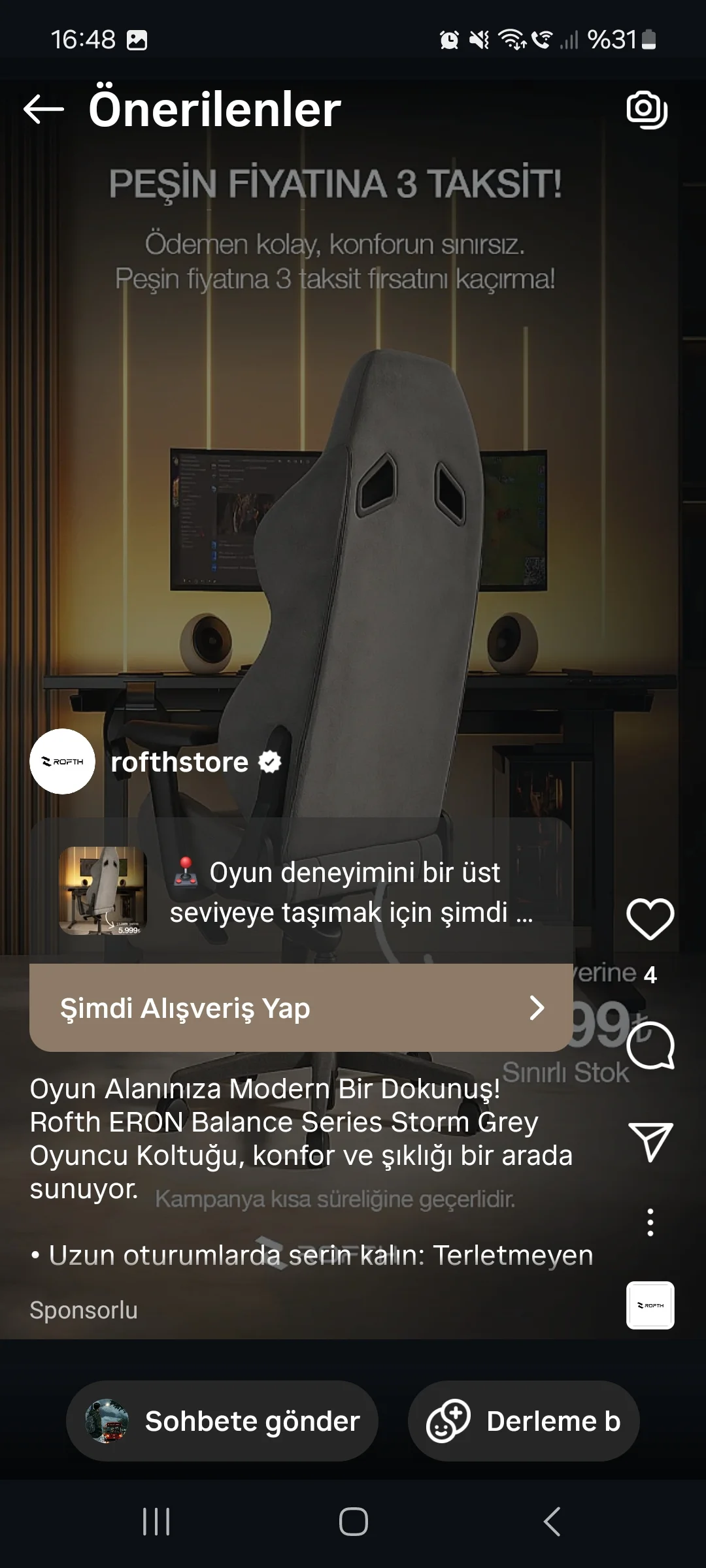Tap Sohbete gönder button
Viewport: 706px width, 1568px height.
point(222,1421)
